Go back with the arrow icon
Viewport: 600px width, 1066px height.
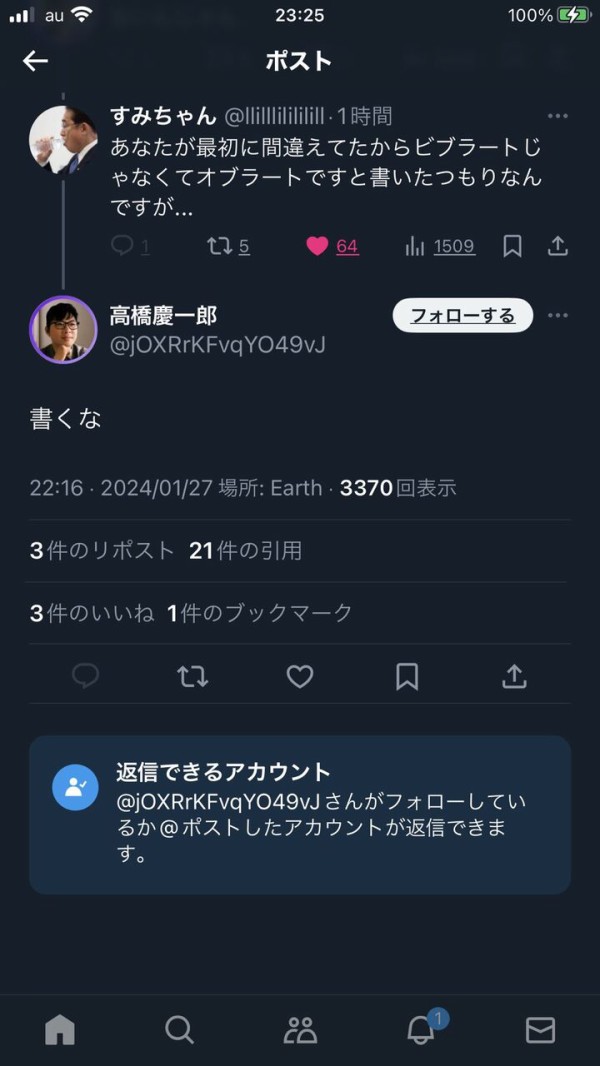(36, 61)
